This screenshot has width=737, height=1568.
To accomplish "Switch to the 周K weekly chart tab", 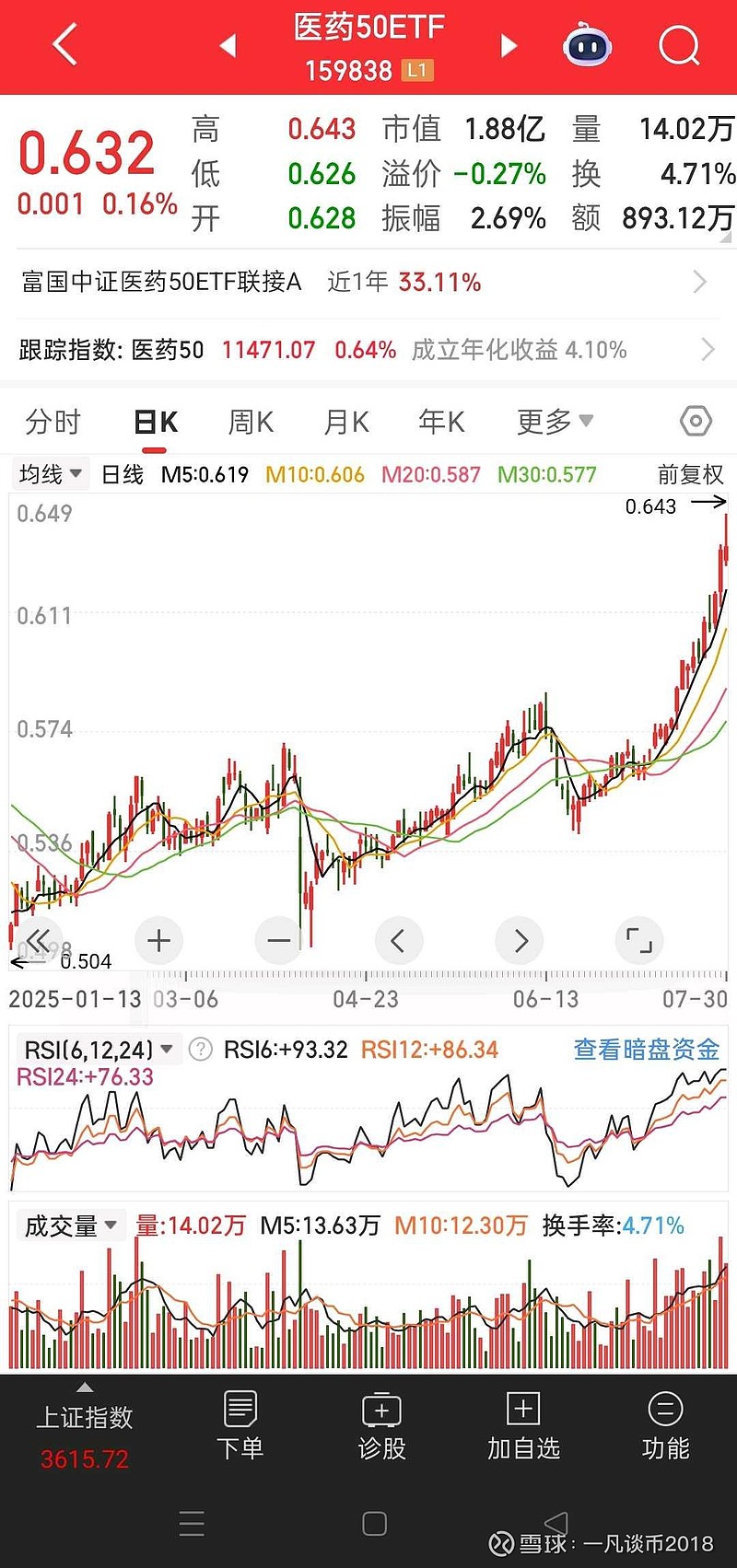I will 250,422.
